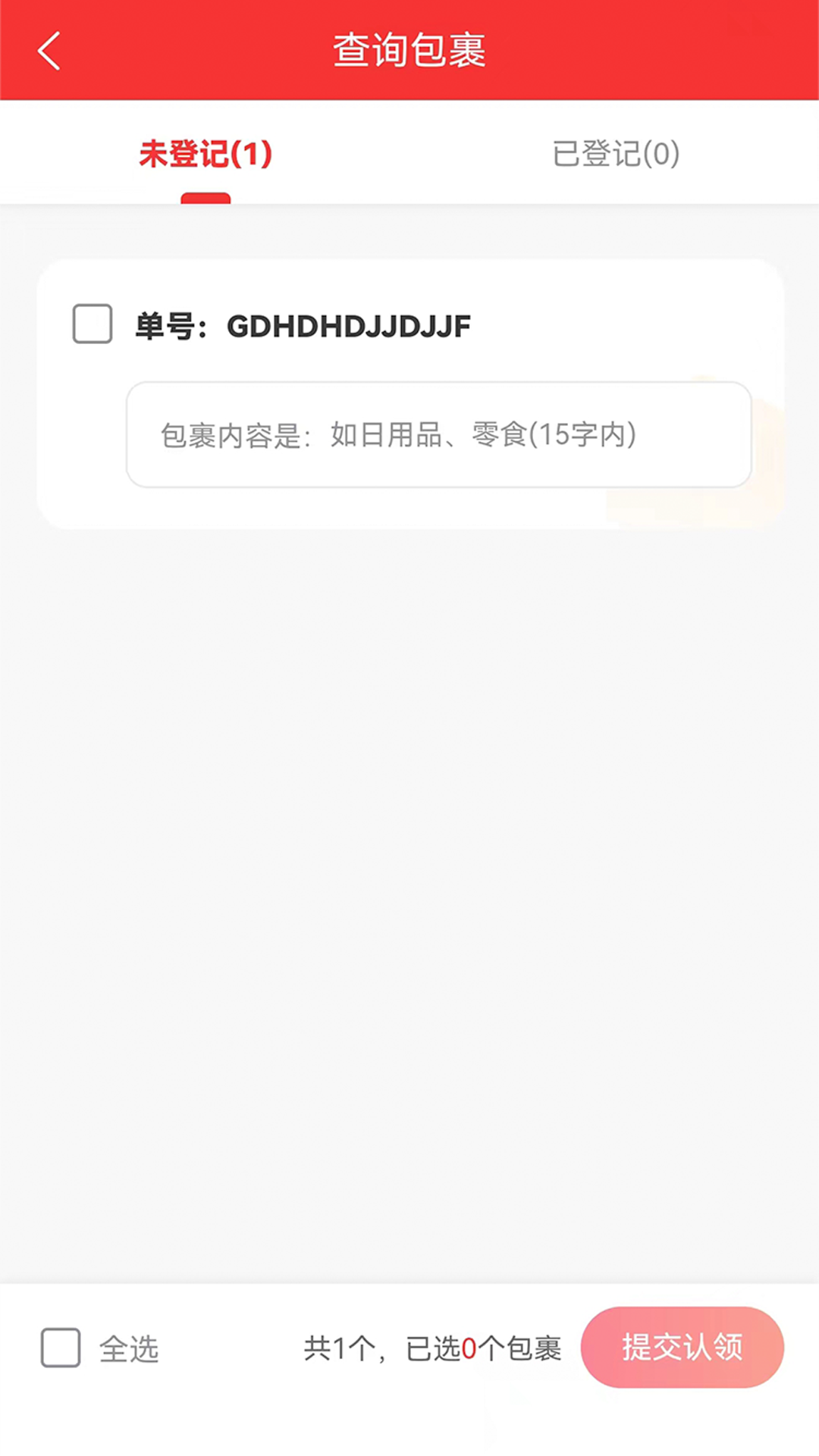Select the tracking number GDHDHDJJDJJF text

(x=349, y=326)
